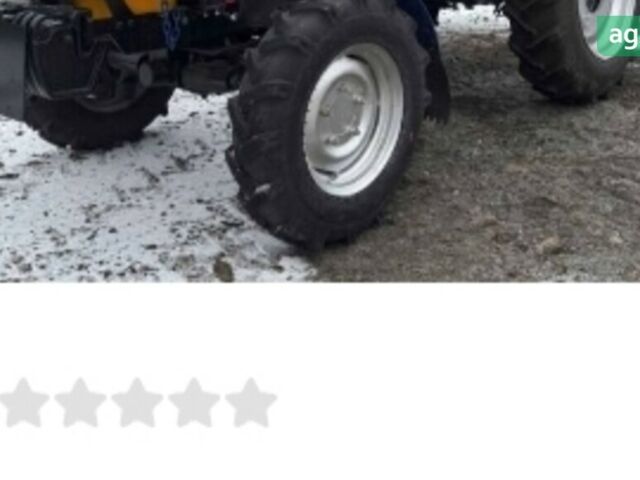Rate one star
Image resolution: width=640 pixels, height=480 pixels.
[24, 403]
